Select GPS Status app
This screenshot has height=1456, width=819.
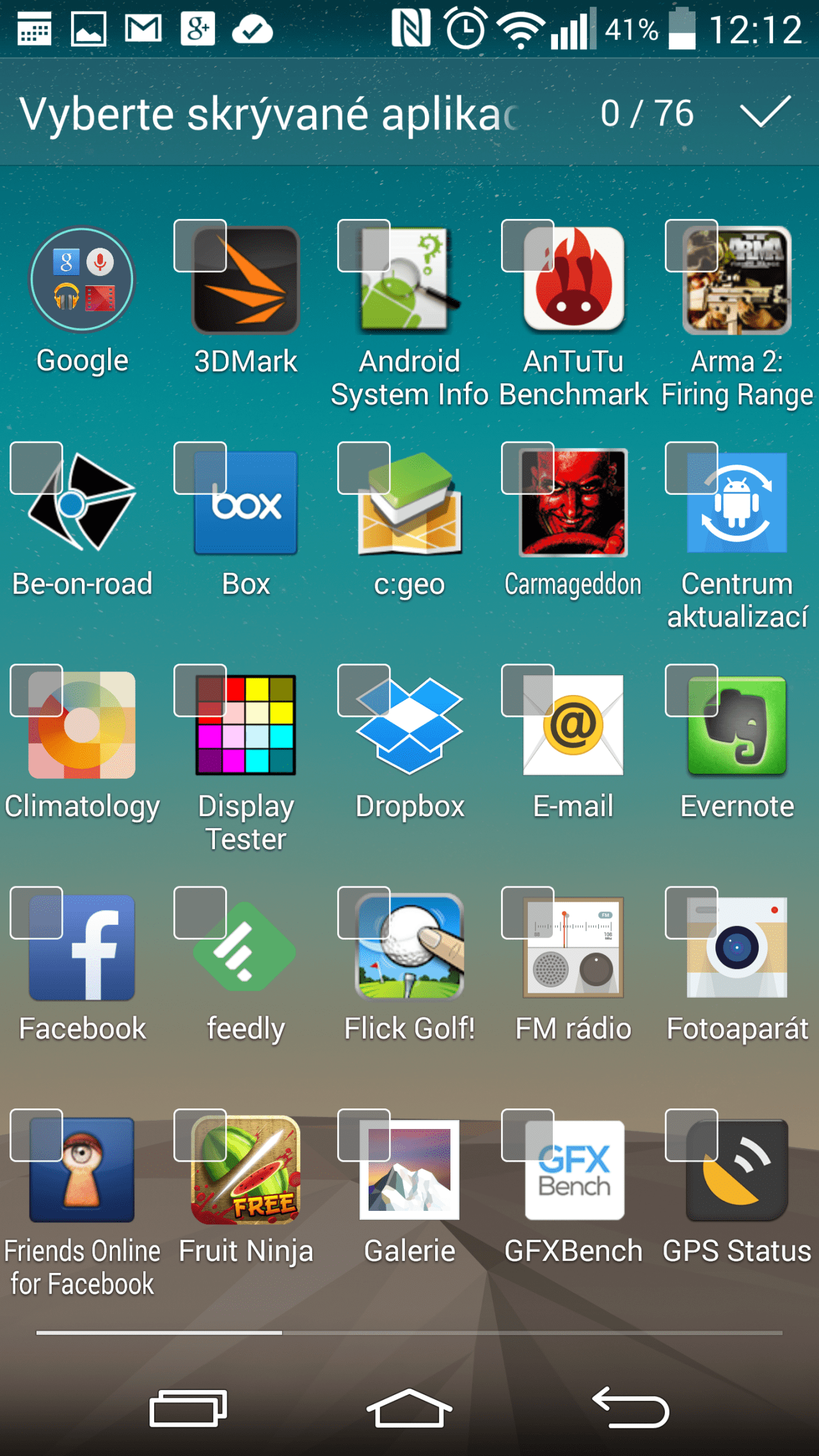click(x=692, y=1135)
